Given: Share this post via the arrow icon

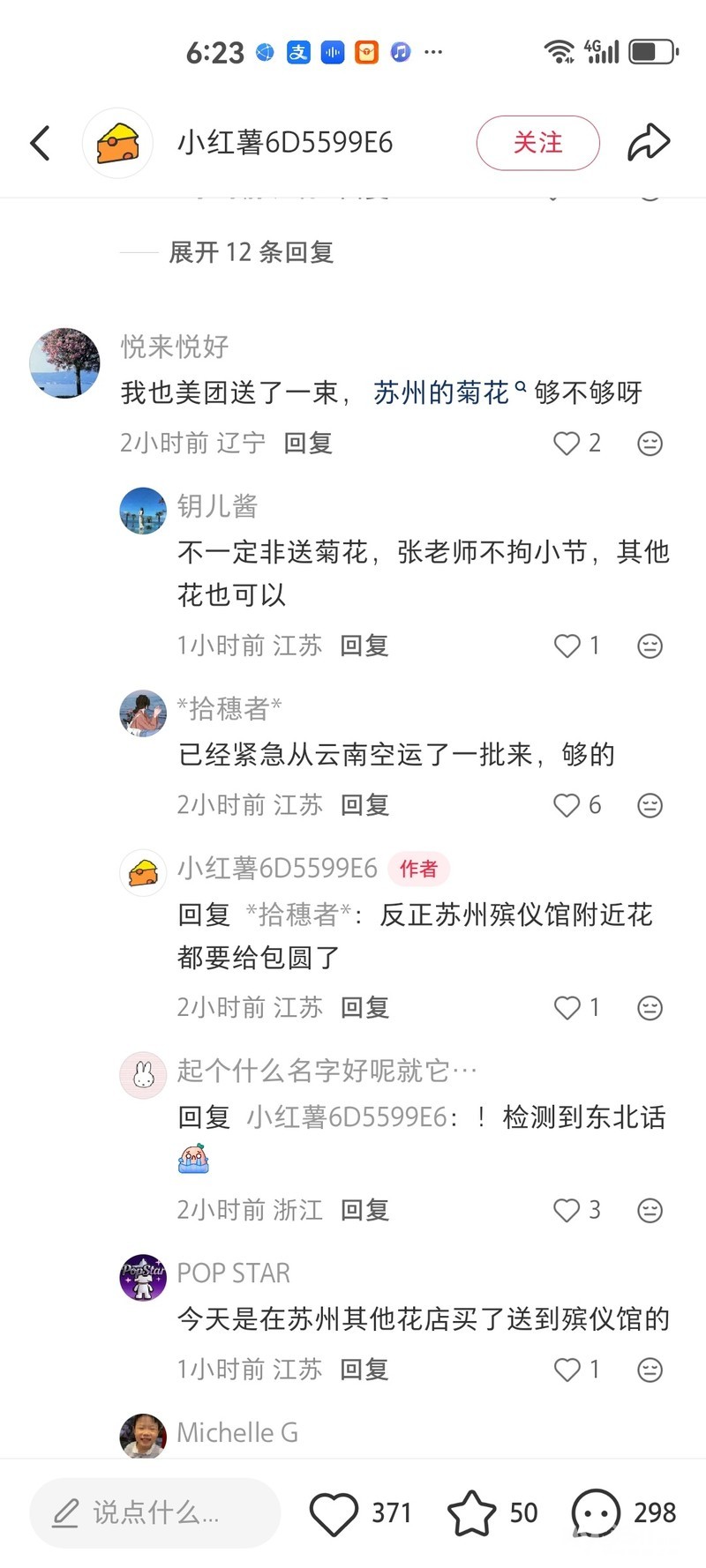Looking at the screenshot, I should coord(649,143).
